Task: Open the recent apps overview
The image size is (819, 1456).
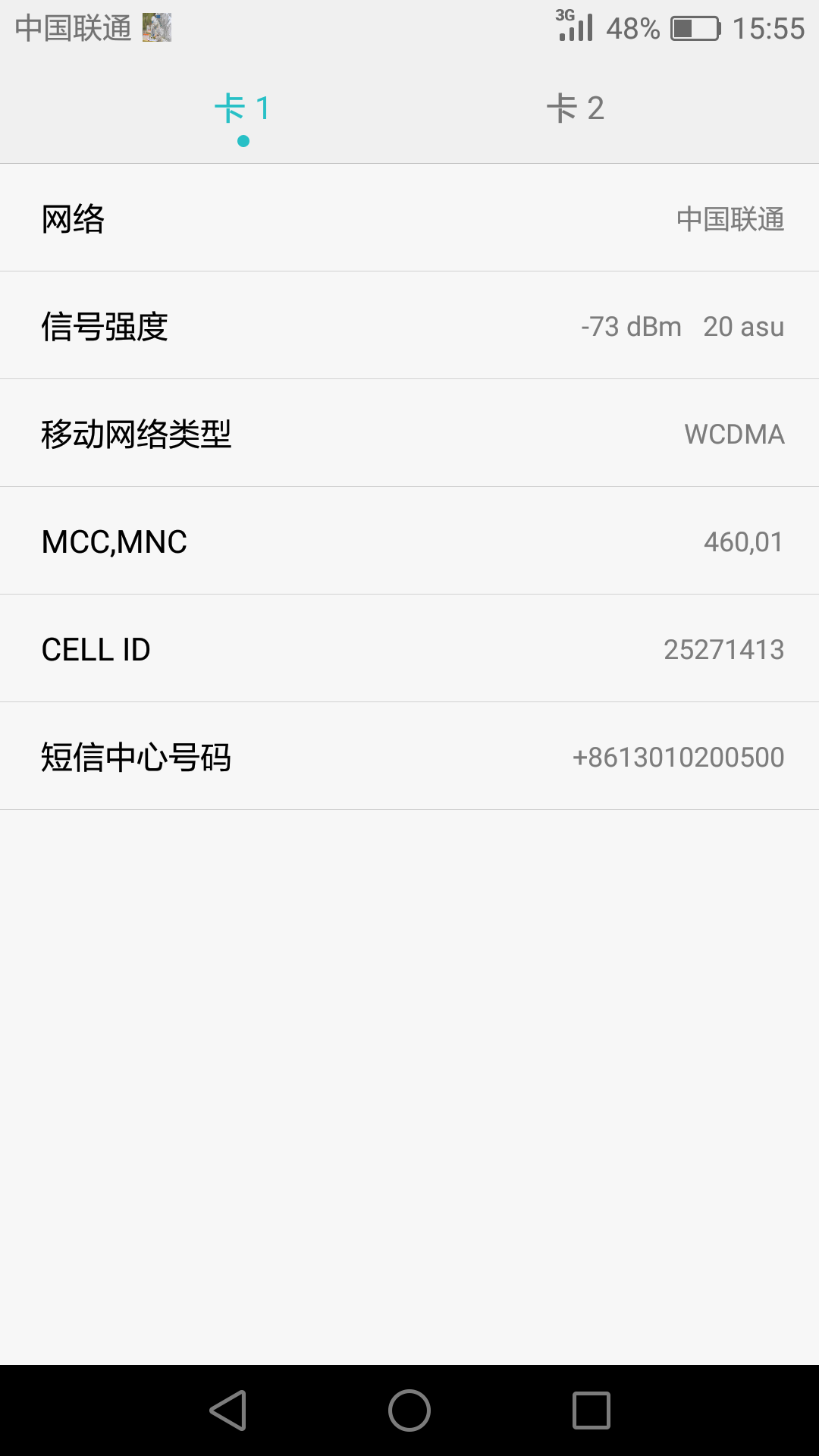Action: (x=591, y=1410)
